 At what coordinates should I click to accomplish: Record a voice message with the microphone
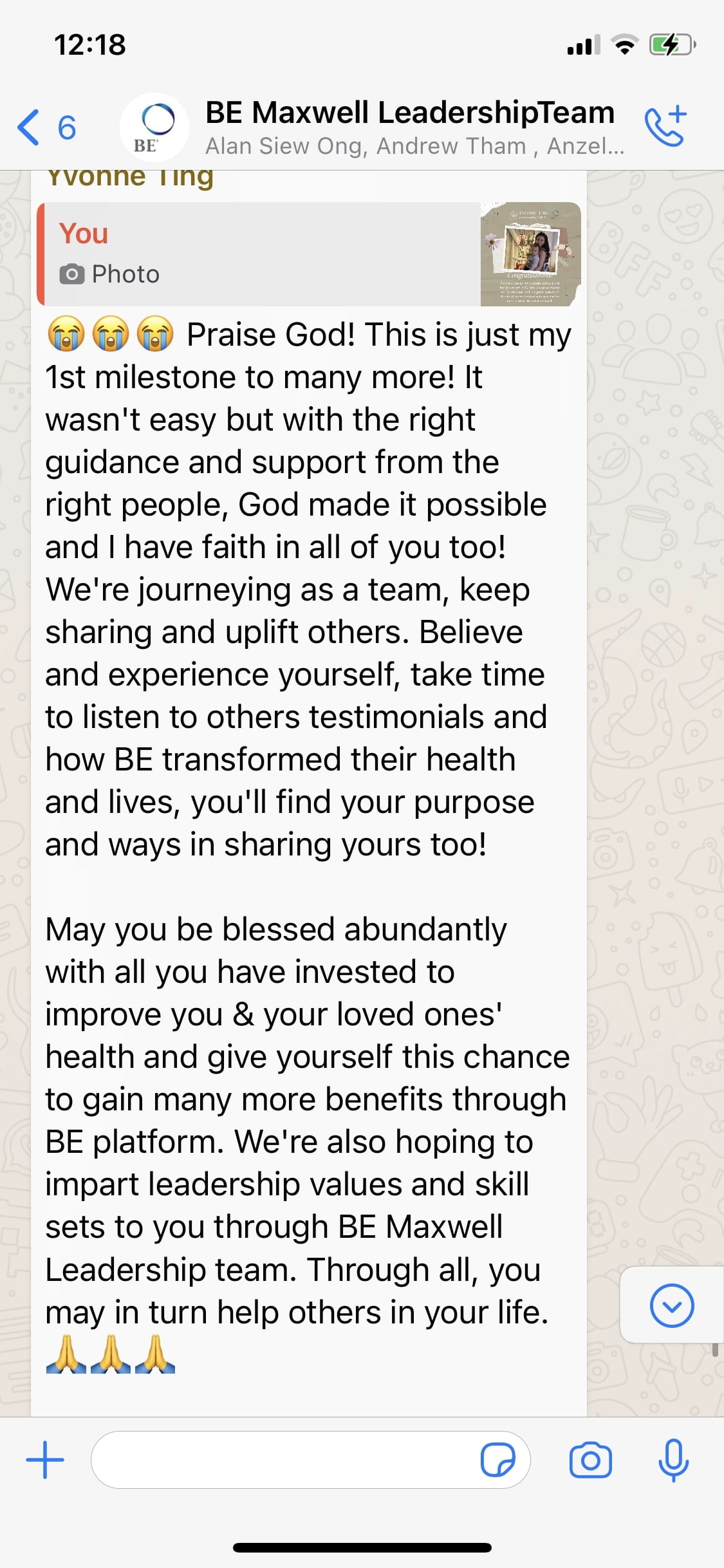coord(674,1460)
